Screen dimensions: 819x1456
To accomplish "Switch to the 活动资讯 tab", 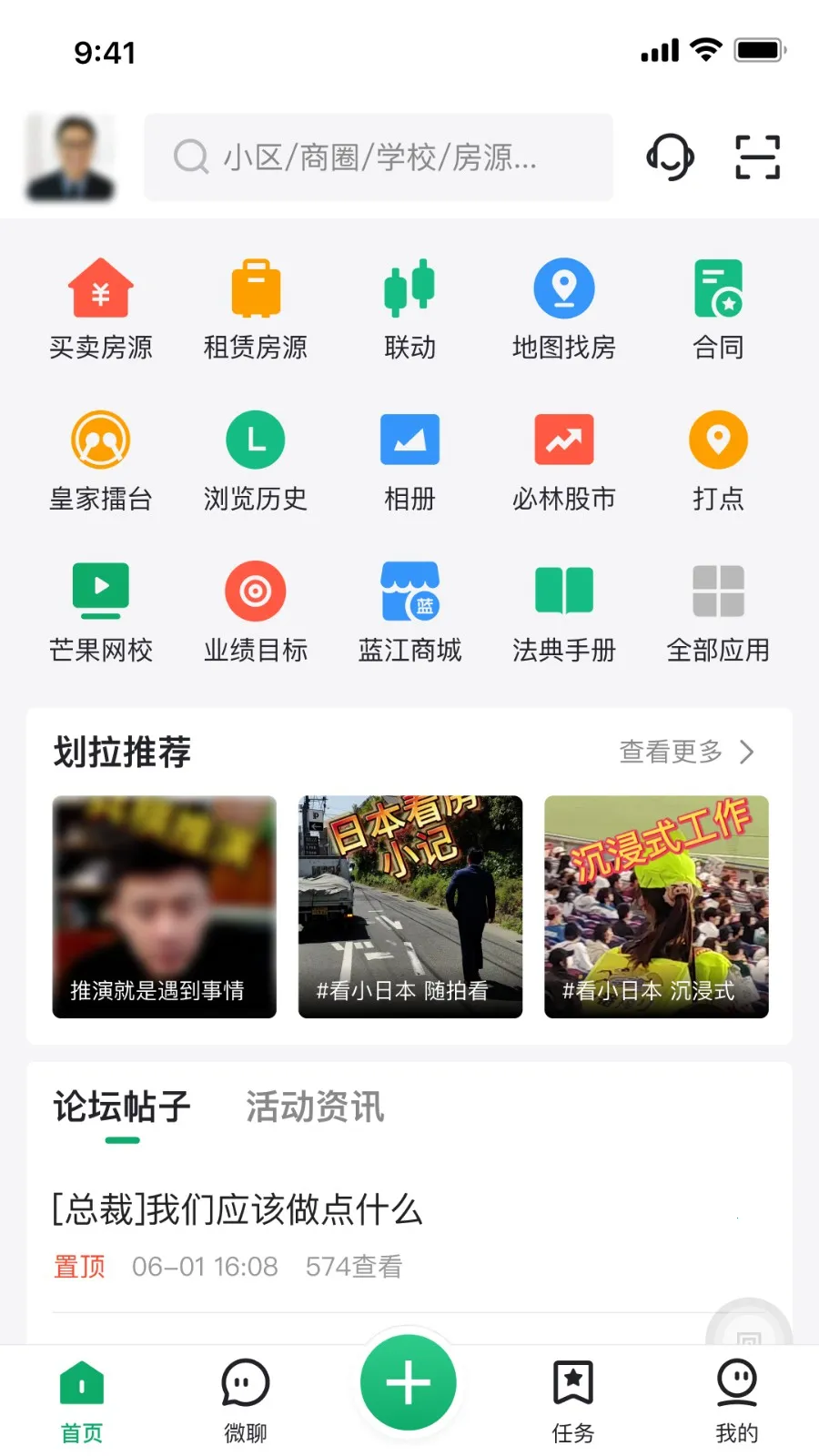I will (x=314, y=1107).
